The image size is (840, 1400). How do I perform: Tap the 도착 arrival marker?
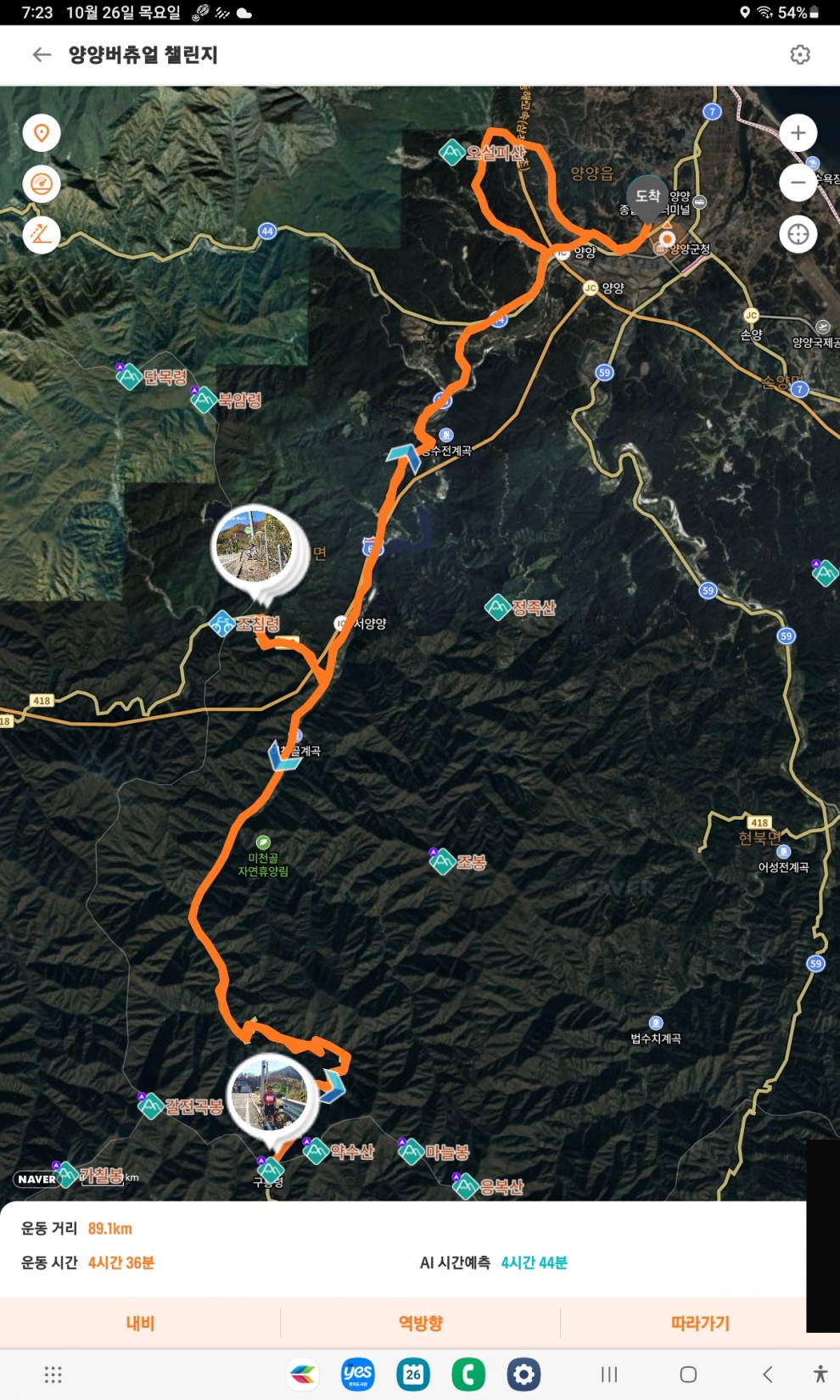[x=648, y=197]
